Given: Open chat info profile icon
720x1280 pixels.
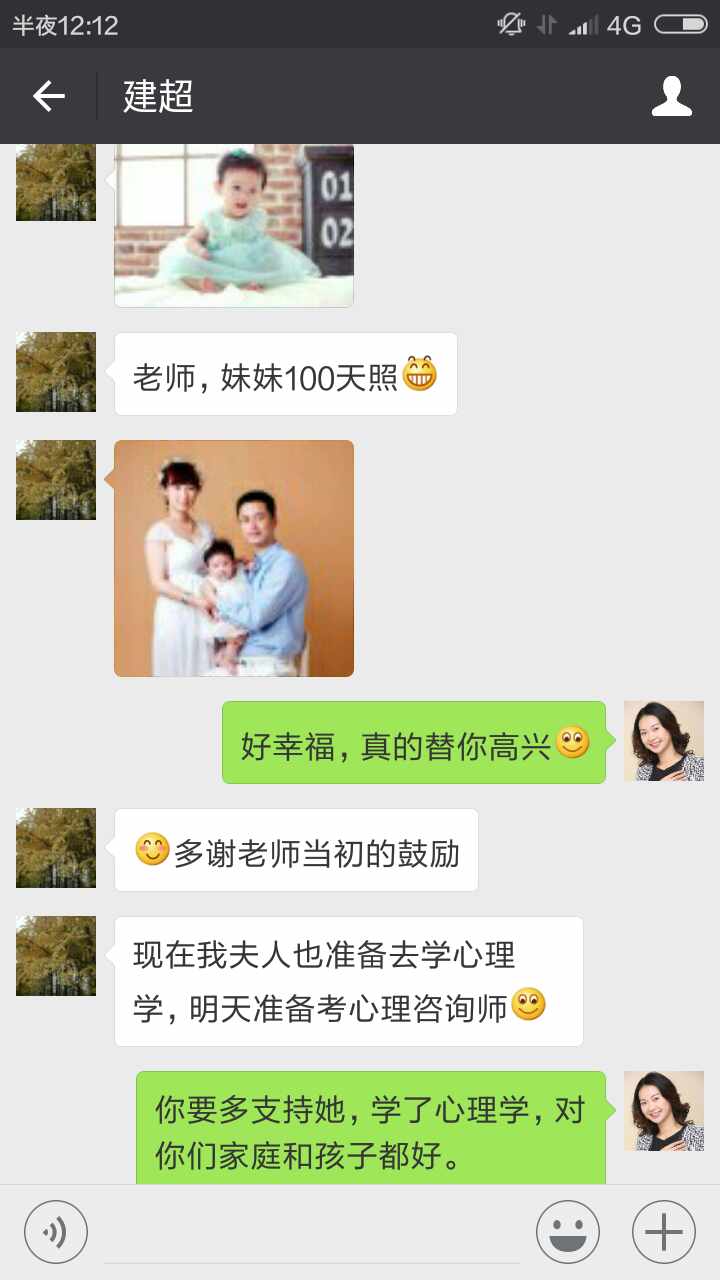Looking at the screenshot, I should (x=671, y=96).
